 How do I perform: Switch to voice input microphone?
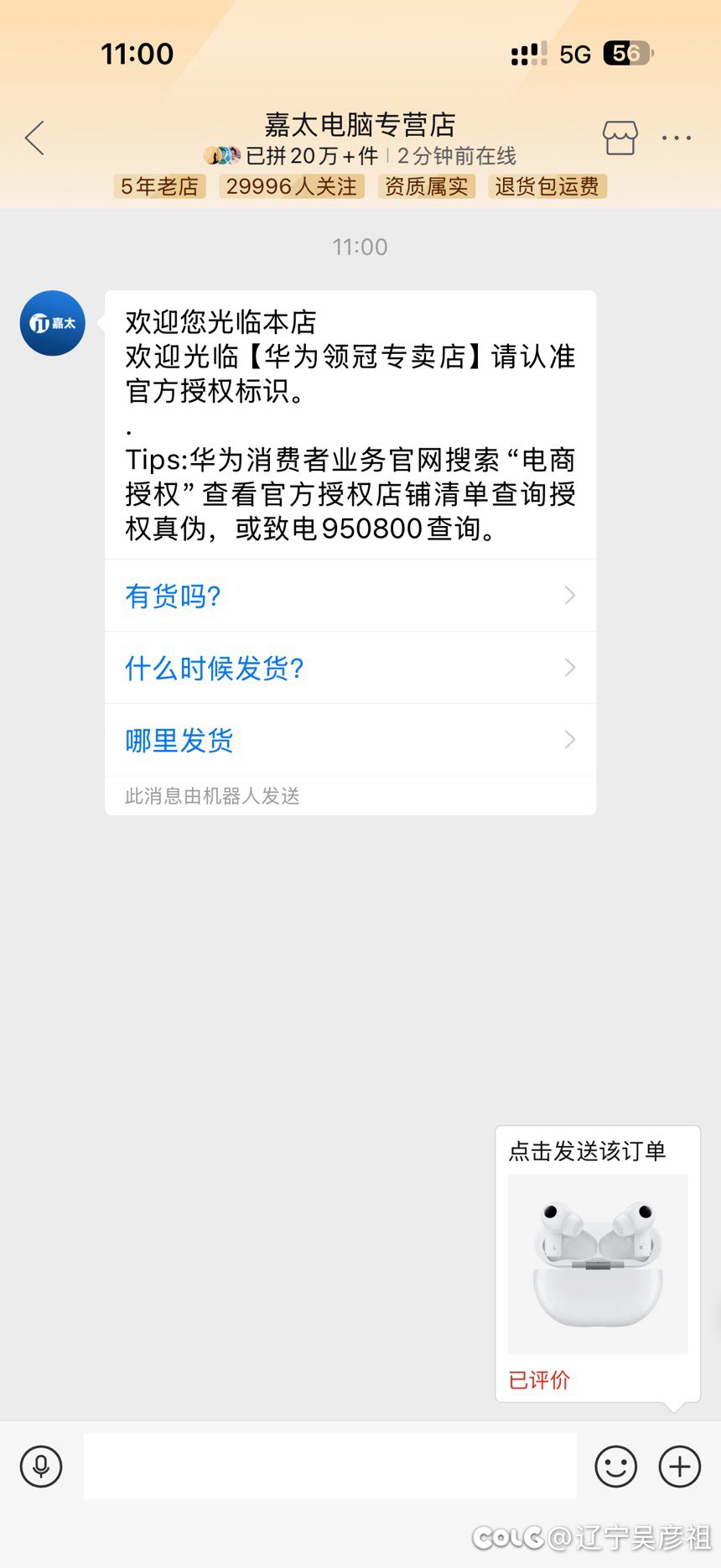tap(41, 1466)
